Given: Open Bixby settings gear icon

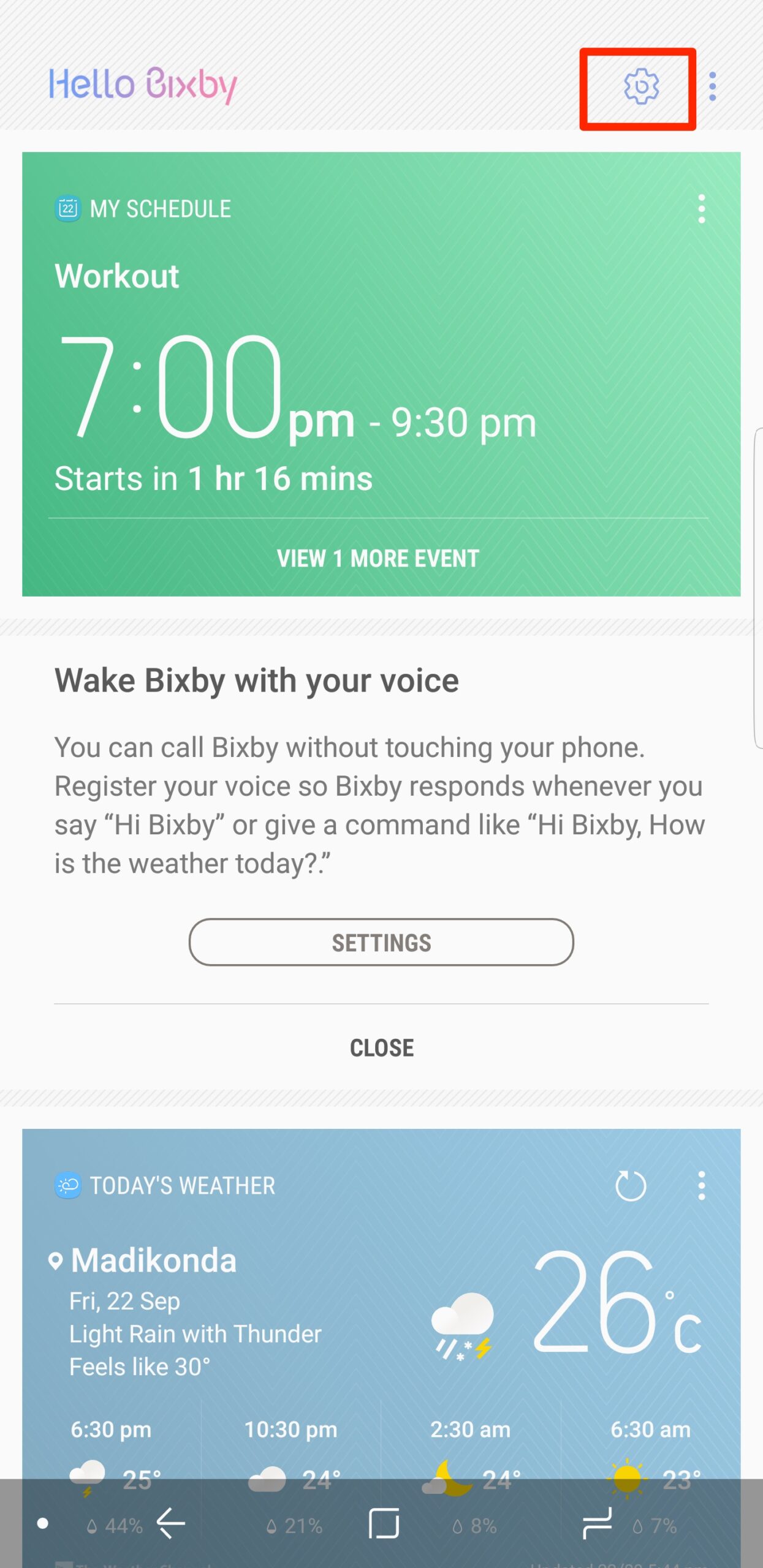Looking at the screenshot, I should tap(640, 86).
